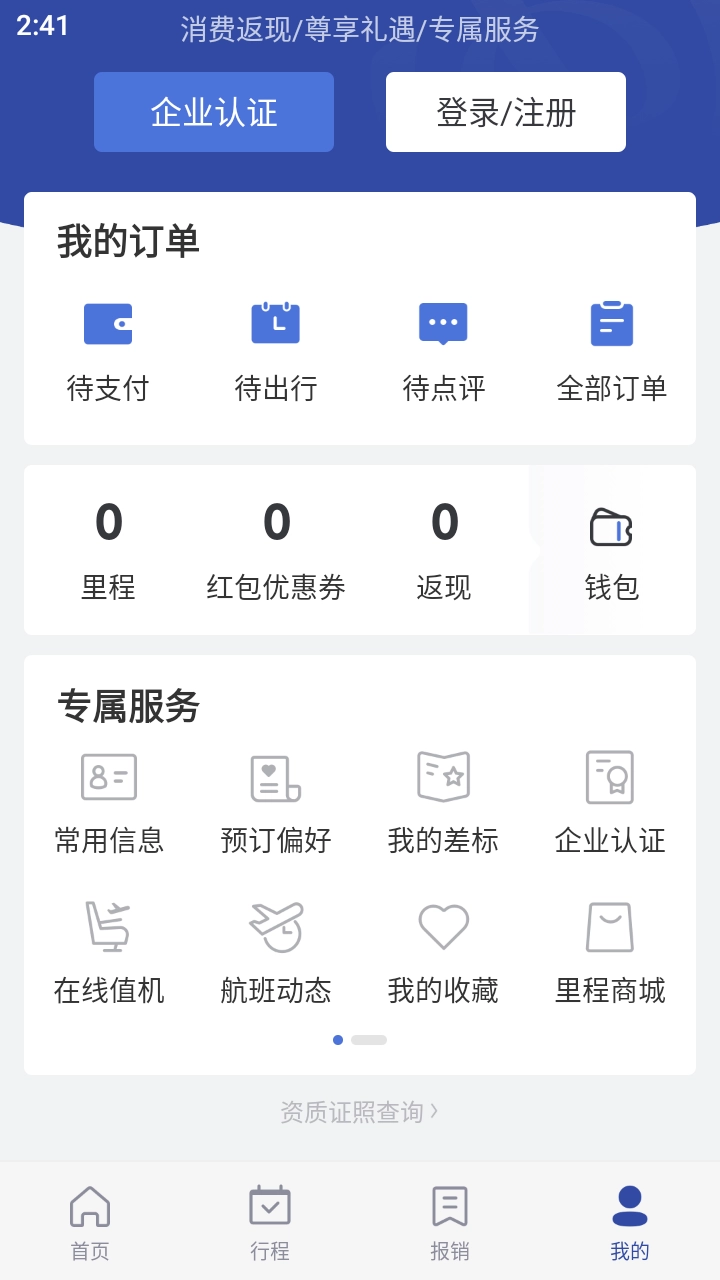This screenshot has height=1280, width=720.
Task: Open 待出行 orders
Action: tap(276, 352)
